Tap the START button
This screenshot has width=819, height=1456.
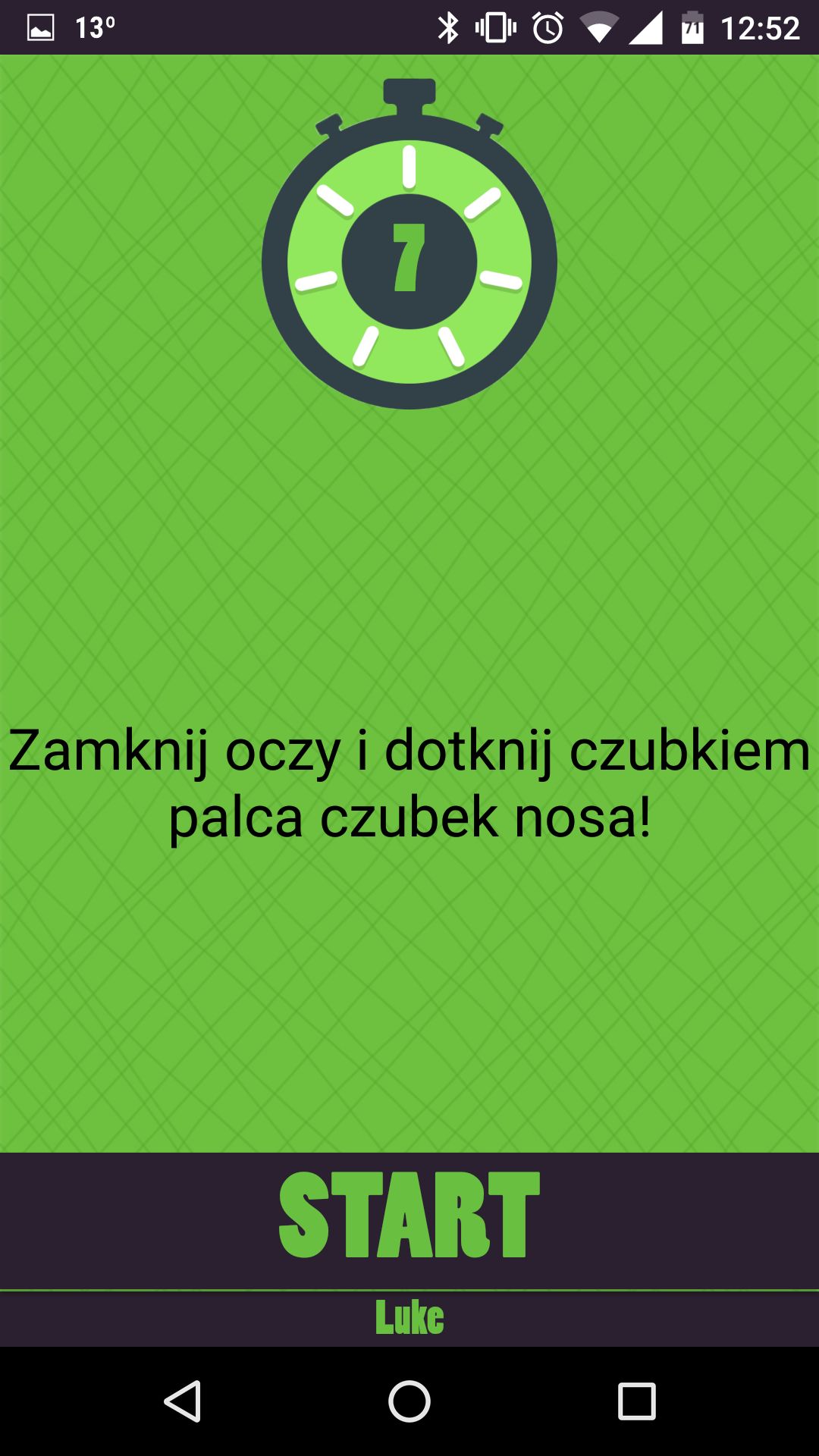pyautogui.click(x=409, y=1220)
